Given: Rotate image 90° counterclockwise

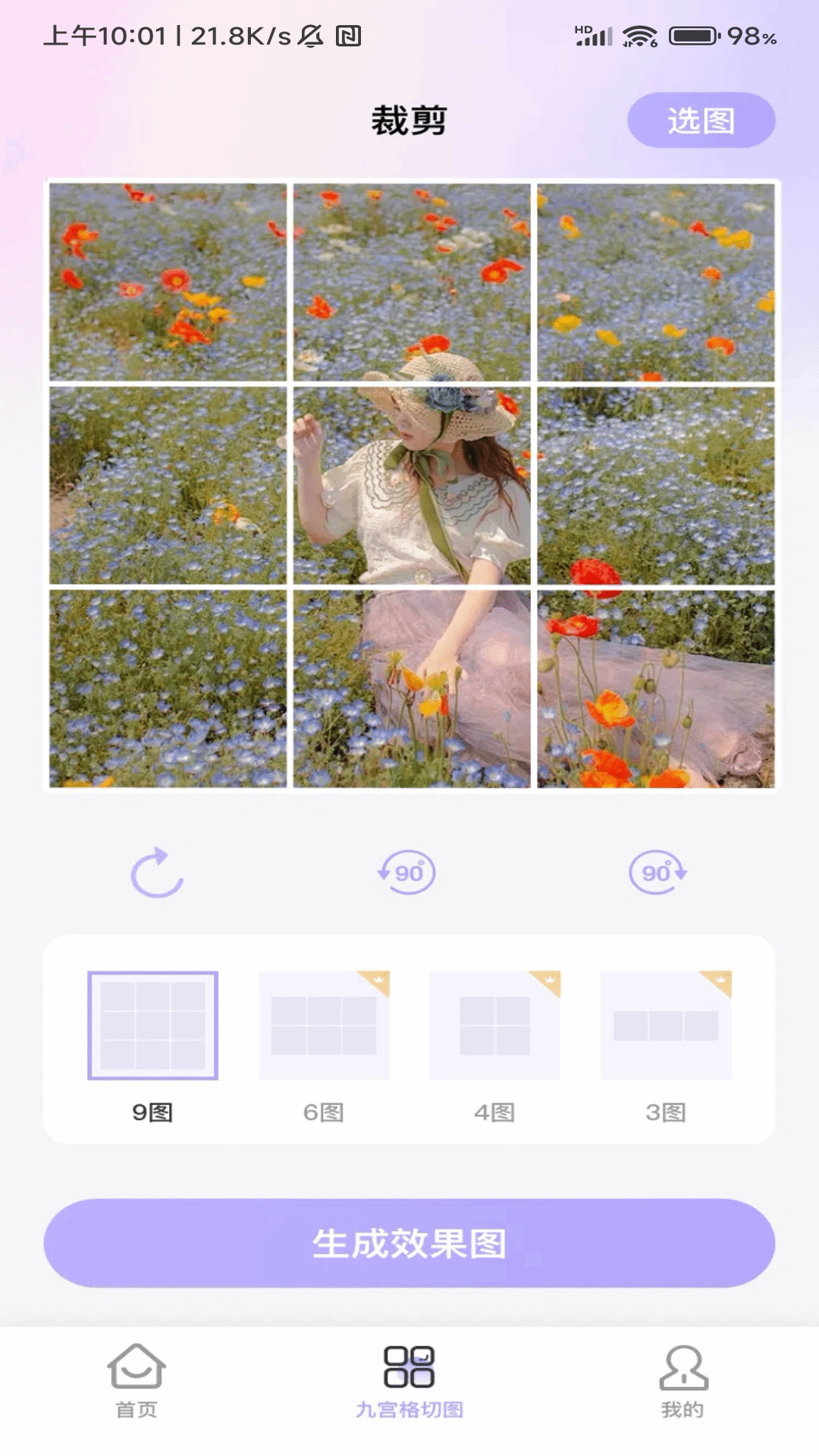Looking at the screenshot, I should pos(407,873).
